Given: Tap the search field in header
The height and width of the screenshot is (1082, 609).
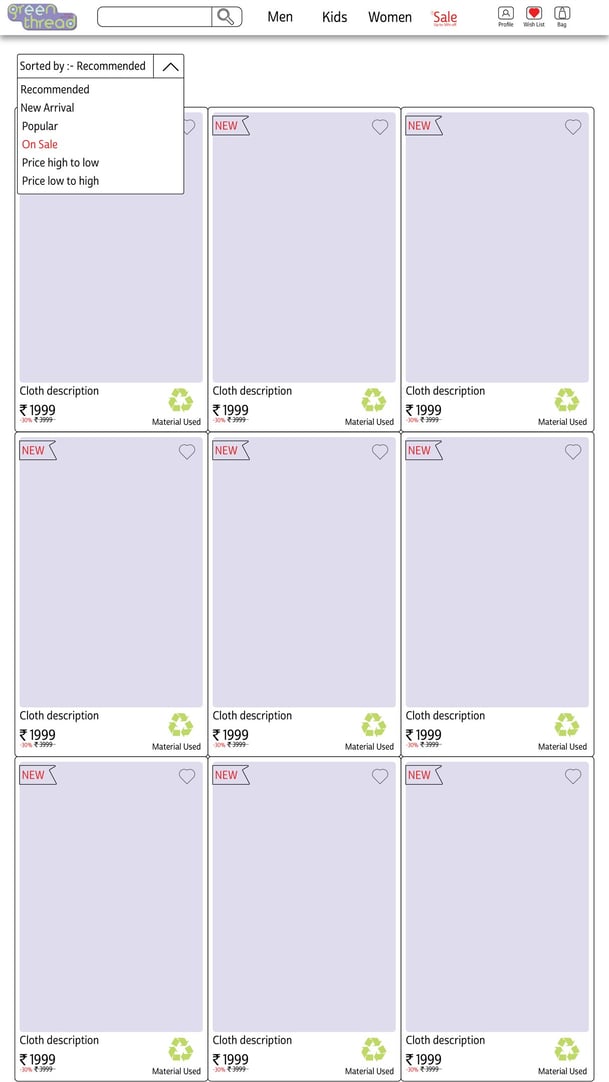Looking at the screenshot, I should point(155,17).
